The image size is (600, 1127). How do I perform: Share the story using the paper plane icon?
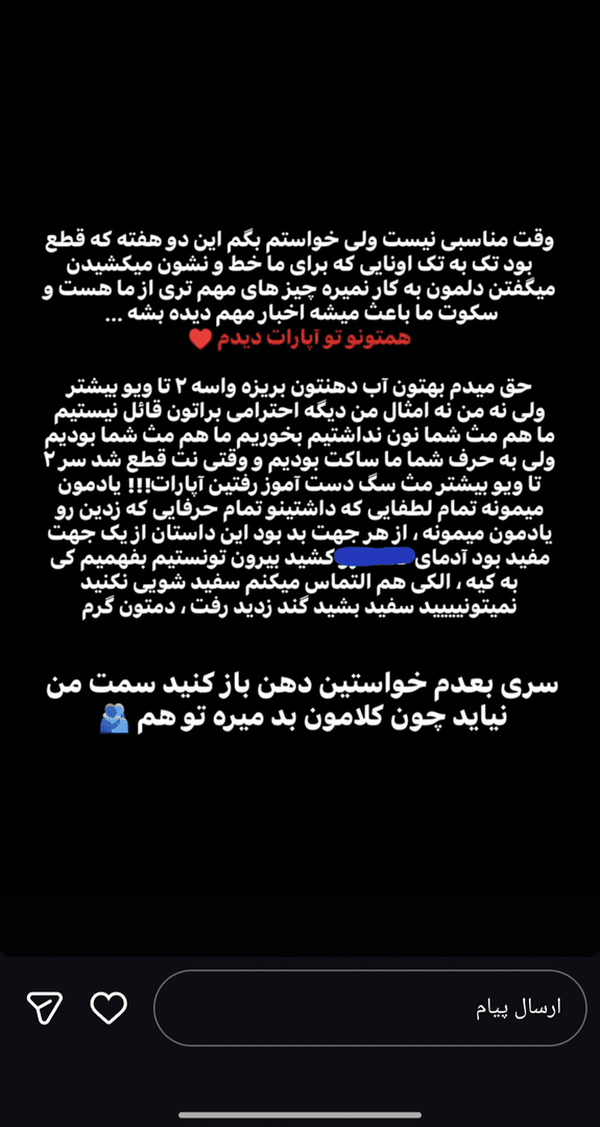tap(45, 1008)
